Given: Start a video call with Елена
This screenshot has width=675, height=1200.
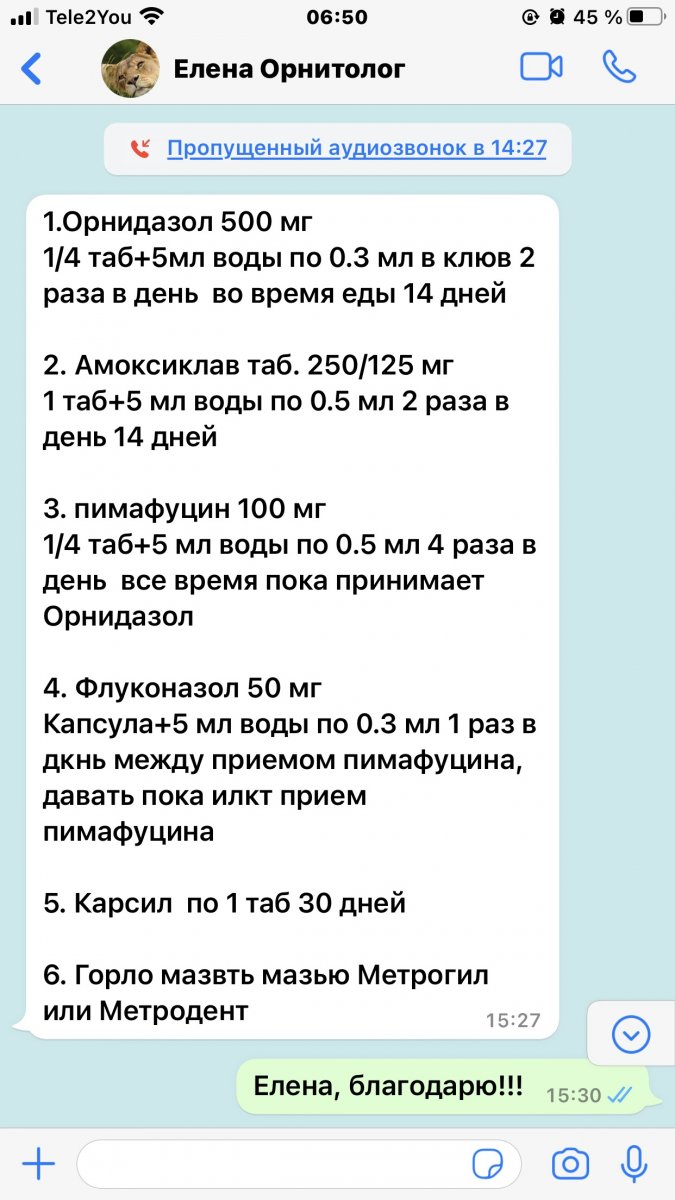Looking at the screenshot, I should click(x=541, y=68).
